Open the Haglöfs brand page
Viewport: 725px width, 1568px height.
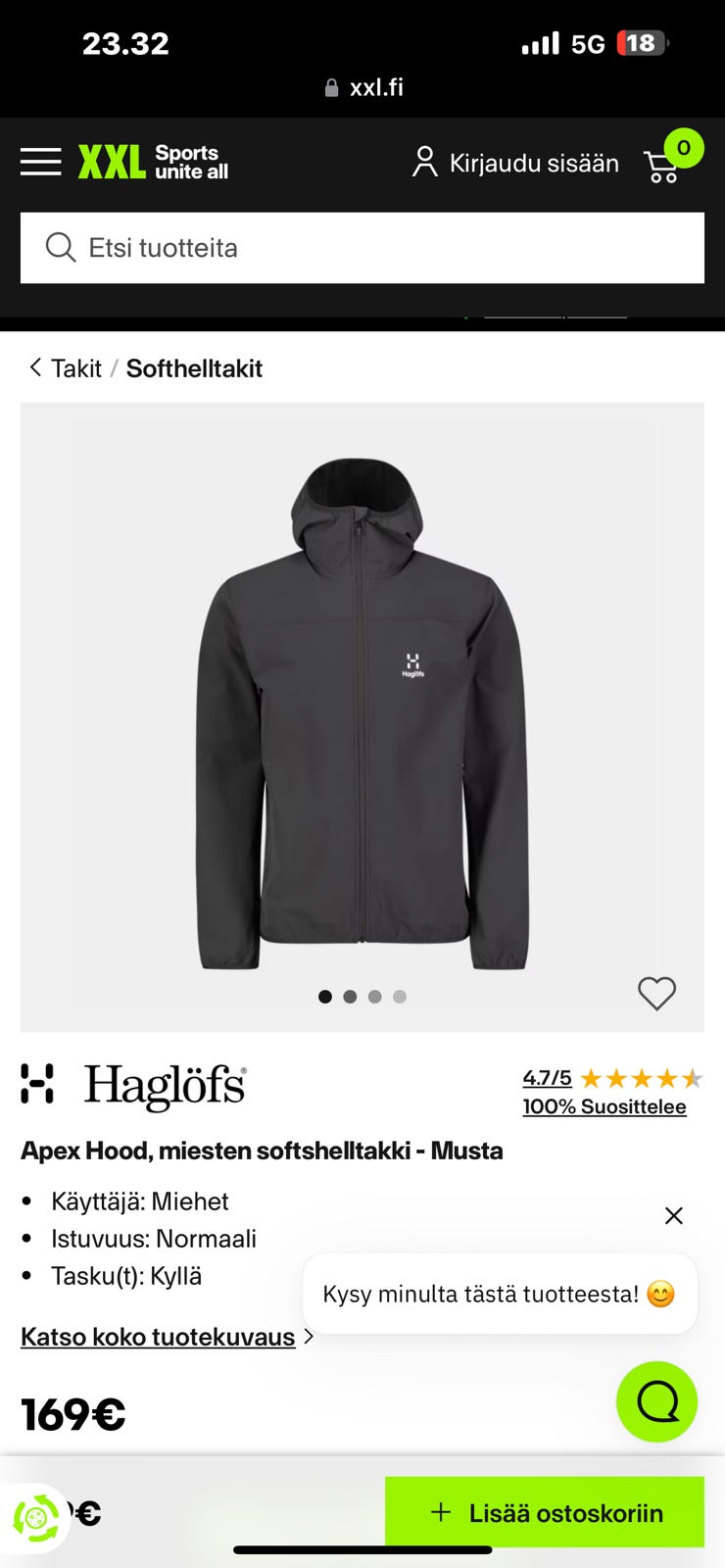pos(134,1086)
